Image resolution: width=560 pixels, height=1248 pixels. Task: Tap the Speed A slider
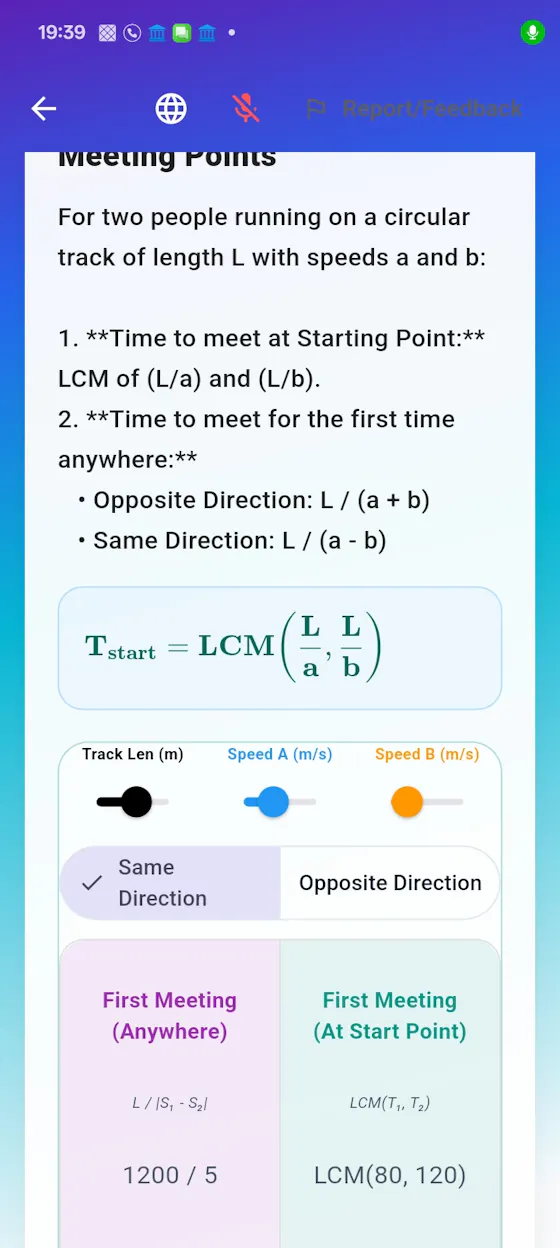click(x=280, y=802)
